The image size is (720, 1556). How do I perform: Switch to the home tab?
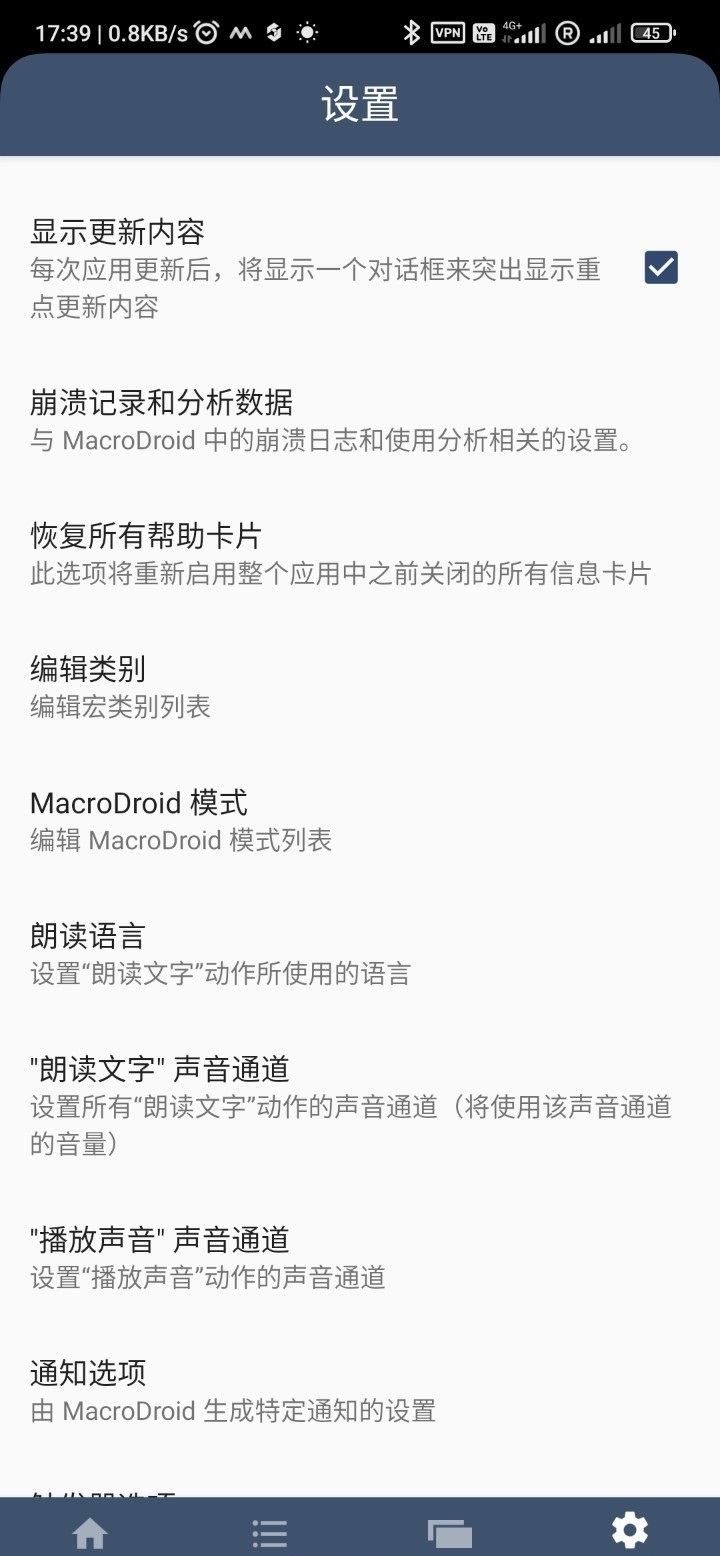pyautogui.click(x=90, y=1531)
